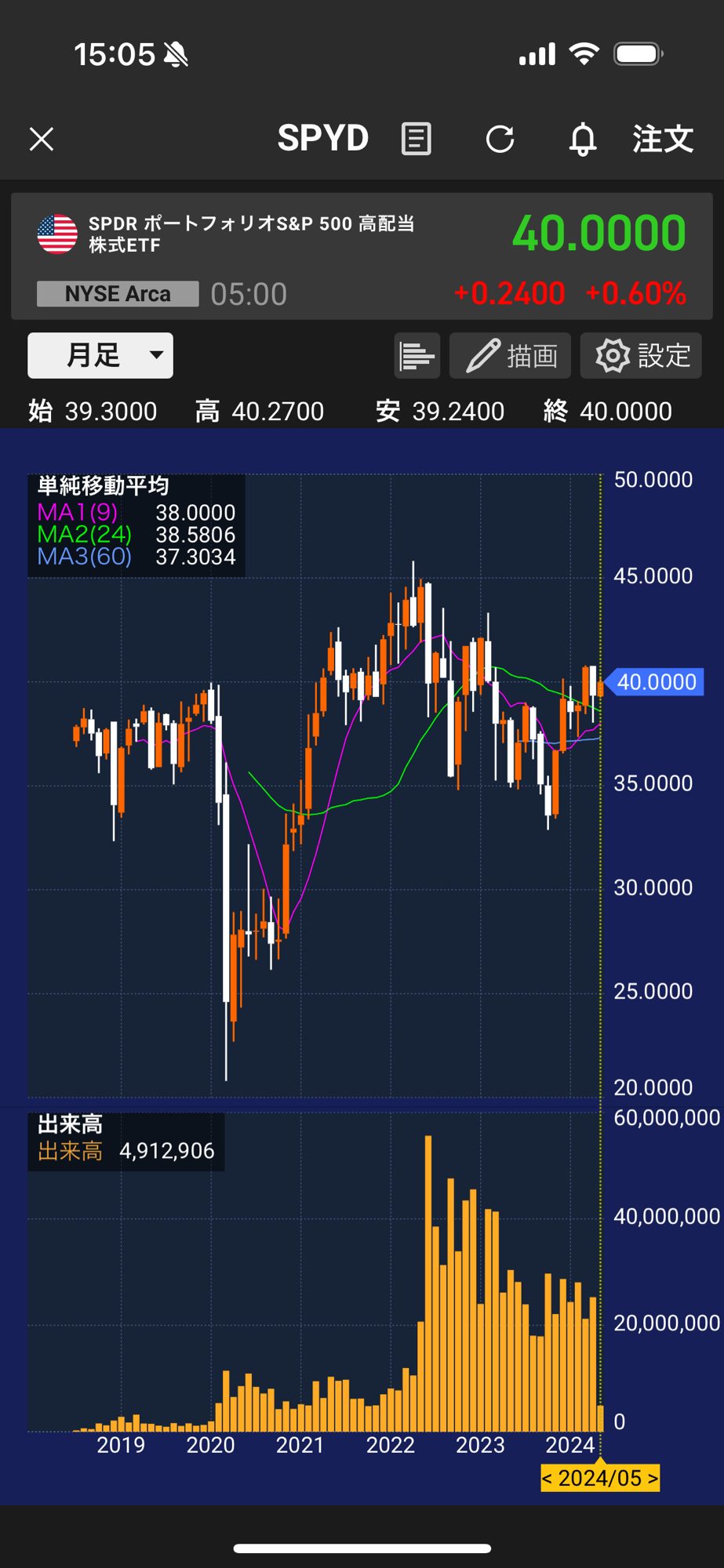This screenshot has width=724, height=1568.
Task: Refresh the SPYD quote data
Action: tap(500, 140)
